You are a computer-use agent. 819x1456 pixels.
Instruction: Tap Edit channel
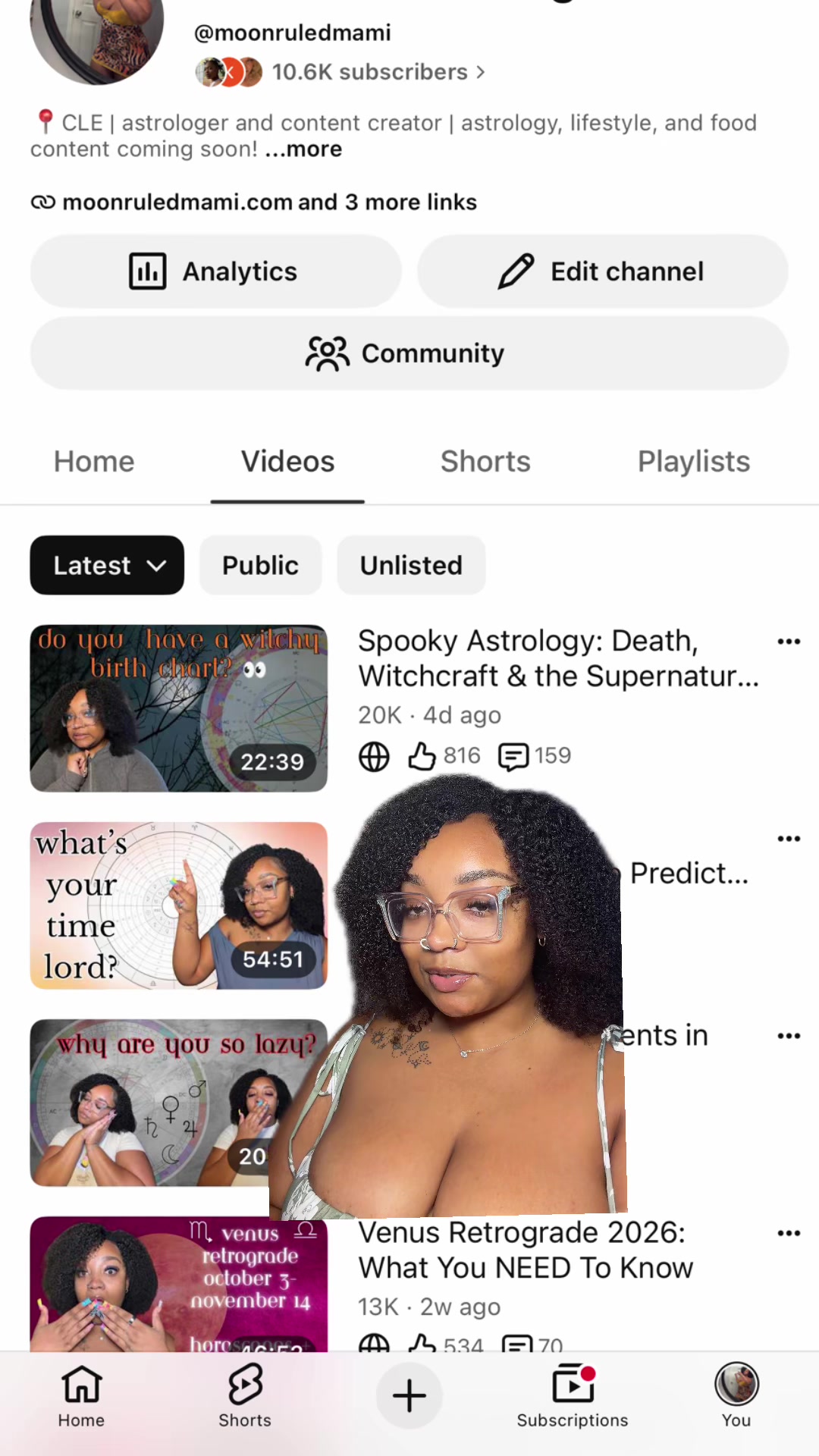602,271
